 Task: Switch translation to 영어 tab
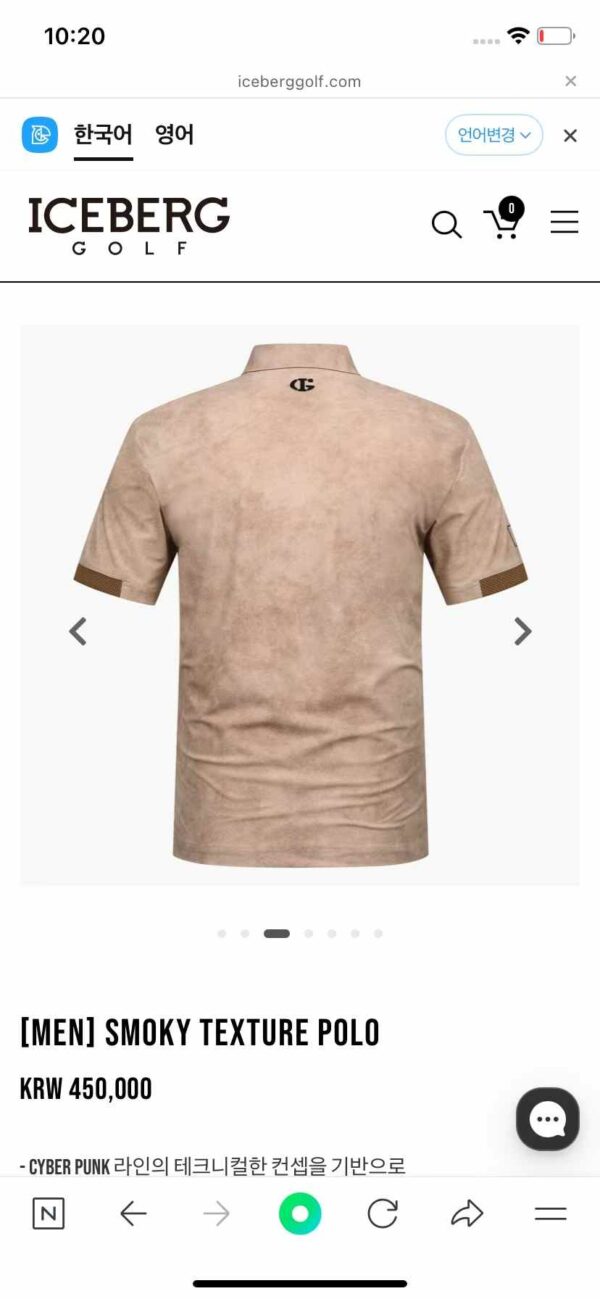pyautogui.click(x=174, y=135)
